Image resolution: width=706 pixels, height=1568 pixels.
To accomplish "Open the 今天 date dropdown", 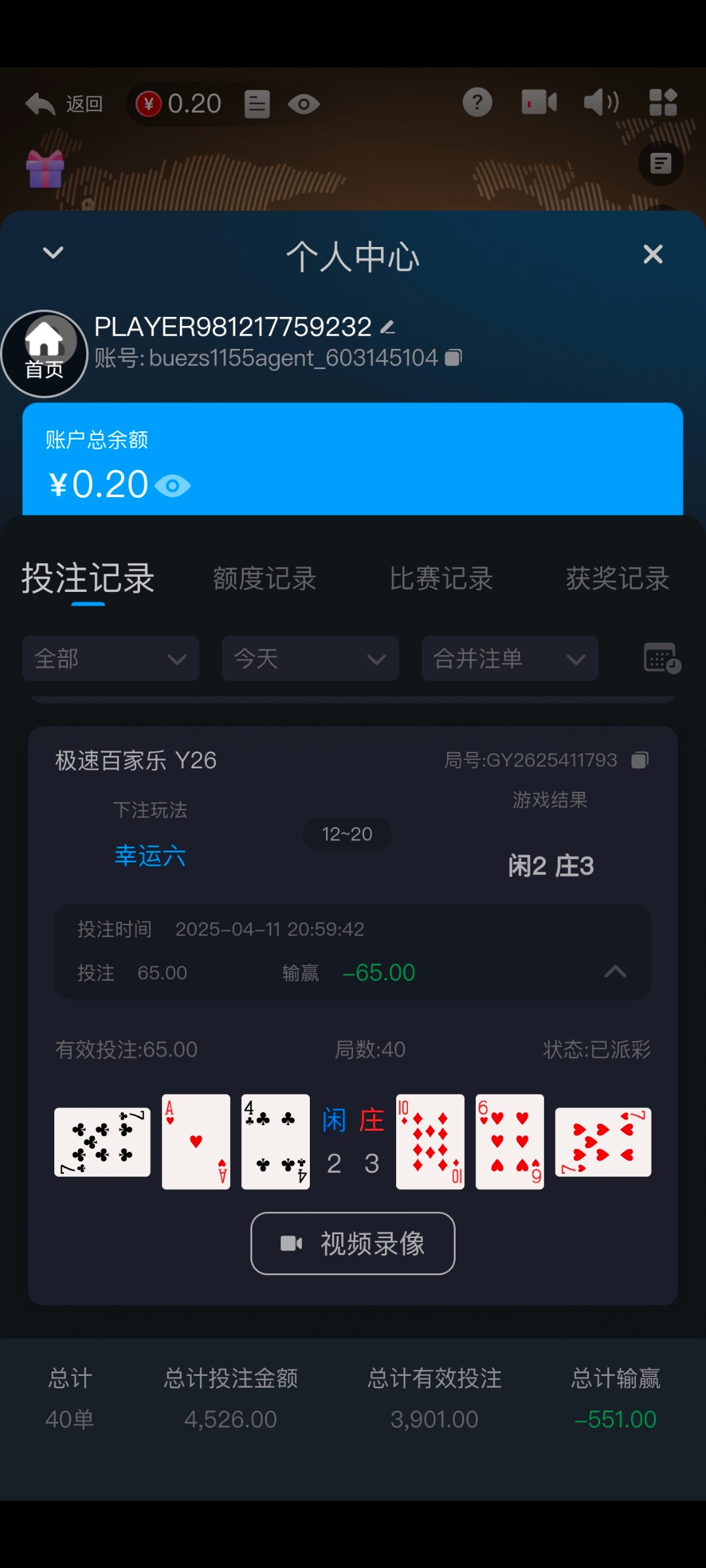I will point(310,659).
